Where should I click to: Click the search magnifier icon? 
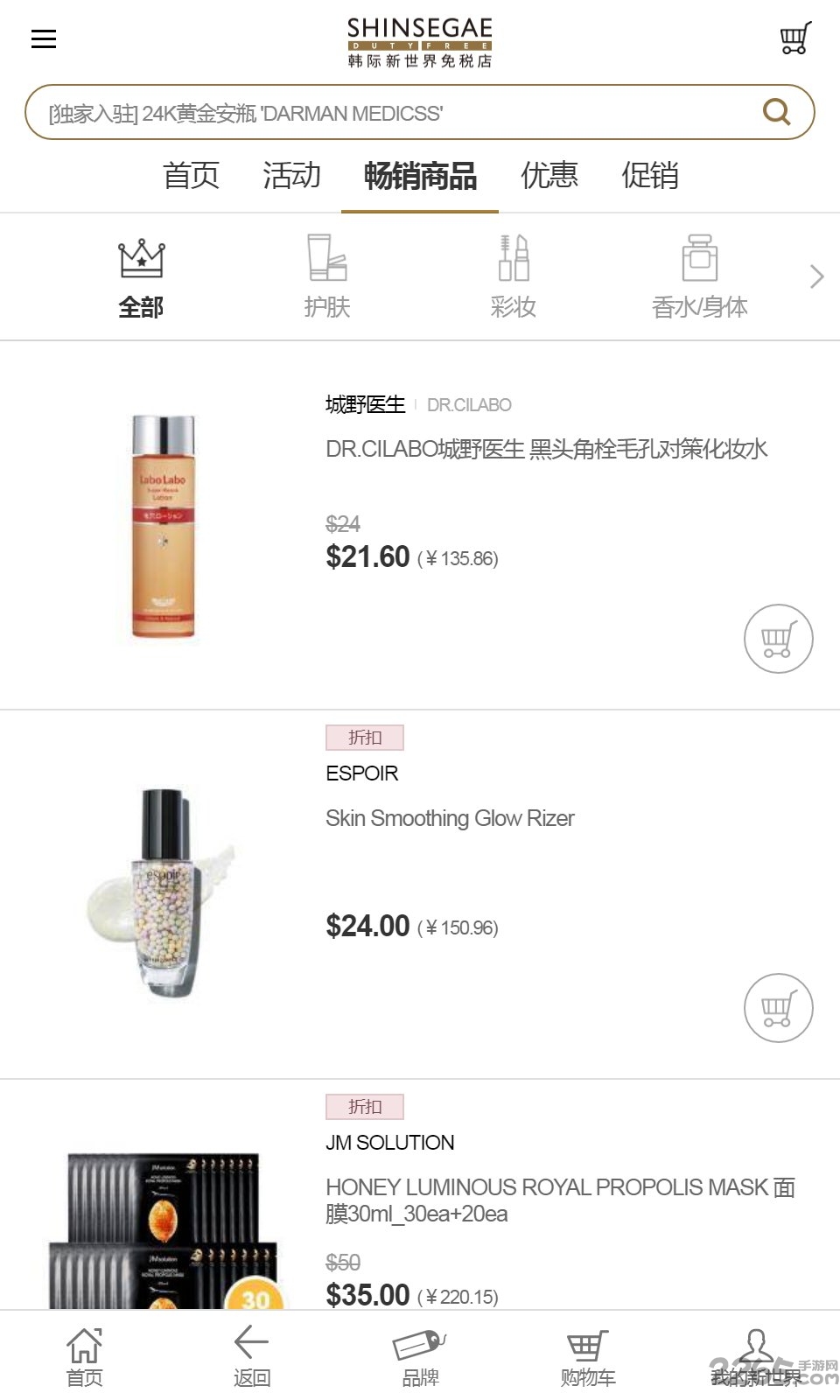pos(775,112)
